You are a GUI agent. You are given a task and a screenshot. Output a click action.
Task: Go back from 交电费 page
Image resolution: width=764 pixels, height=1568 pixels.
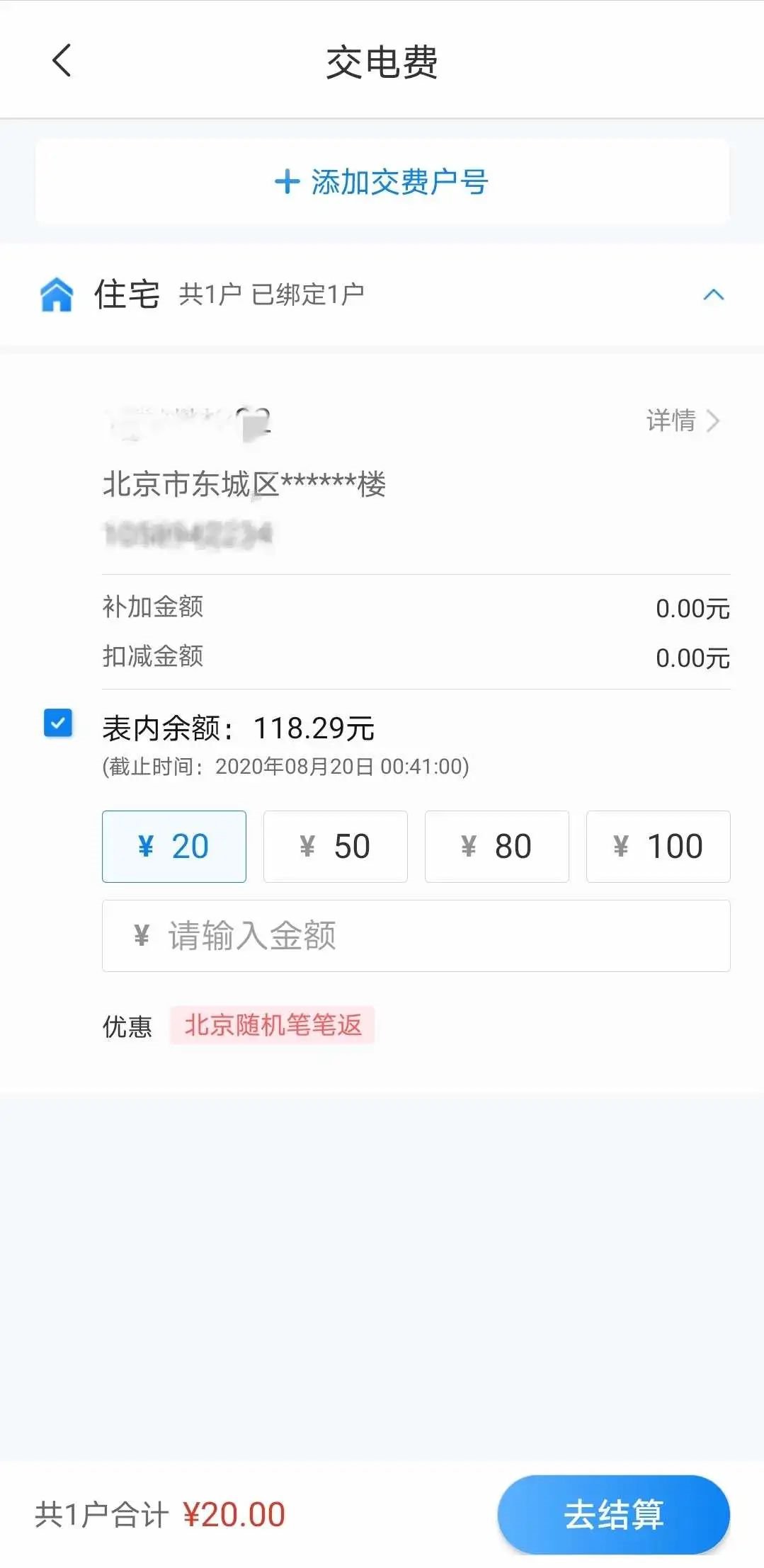[62, 61]
